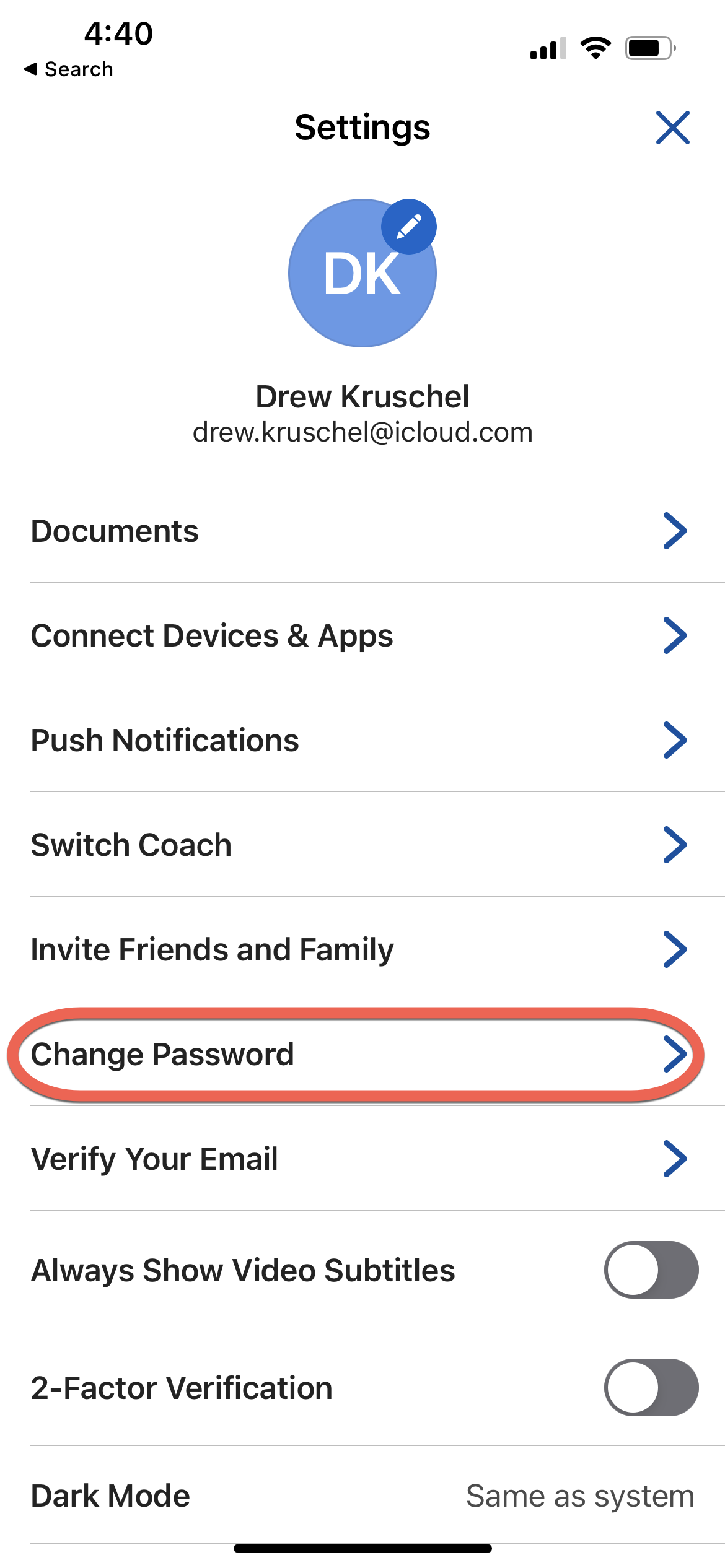Return to Search via the back arrow
This screenshot has width=725, height=1568.
[68, 69]
